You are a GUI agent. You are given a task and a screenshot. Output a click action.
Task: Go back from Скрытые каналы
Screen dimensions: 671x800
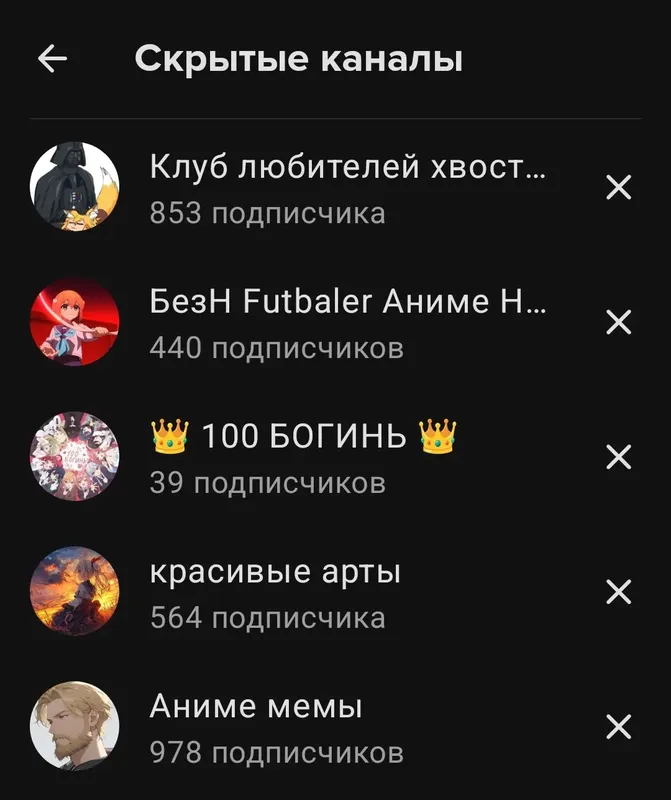[x=52, y=60]
